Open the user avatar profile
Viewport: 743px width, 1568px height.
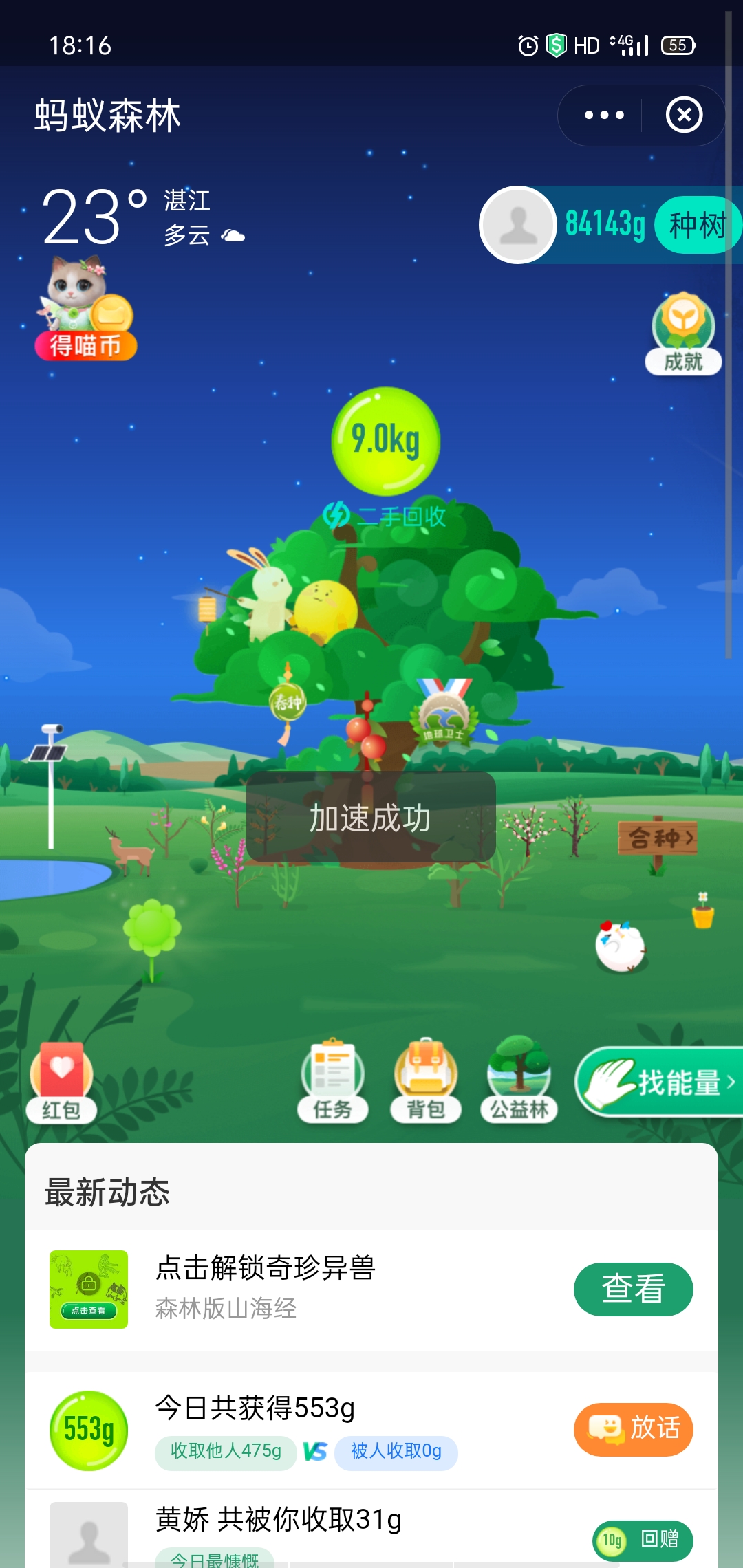click(x=517, y=225)
